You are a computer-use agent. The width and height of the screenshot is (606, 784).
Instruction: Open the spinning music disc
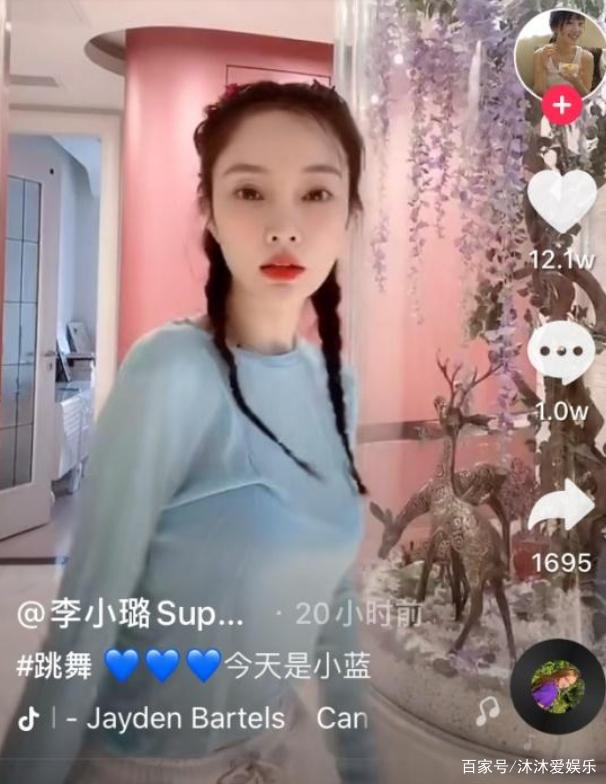[557, 687]
